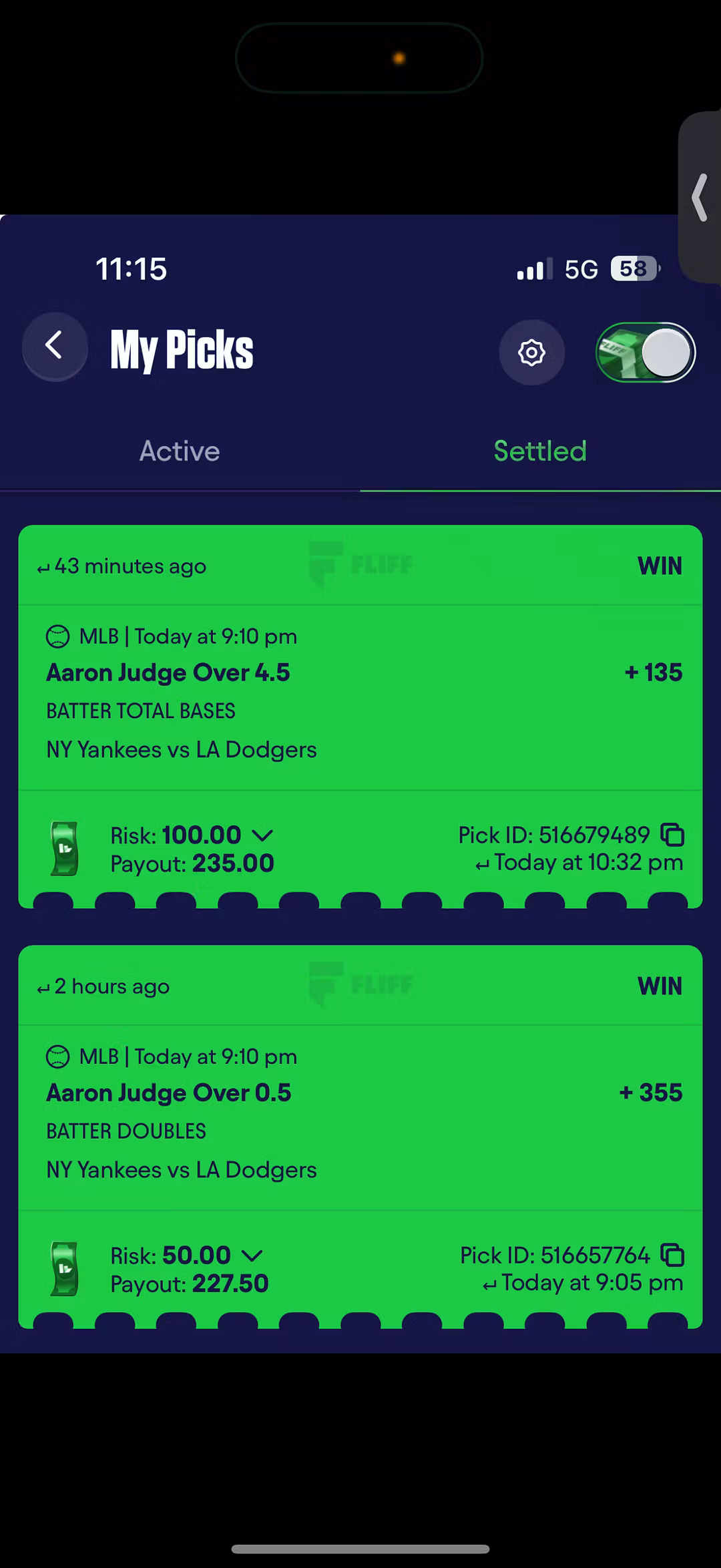Copy Pick ID 516679489

click(672, 835)
